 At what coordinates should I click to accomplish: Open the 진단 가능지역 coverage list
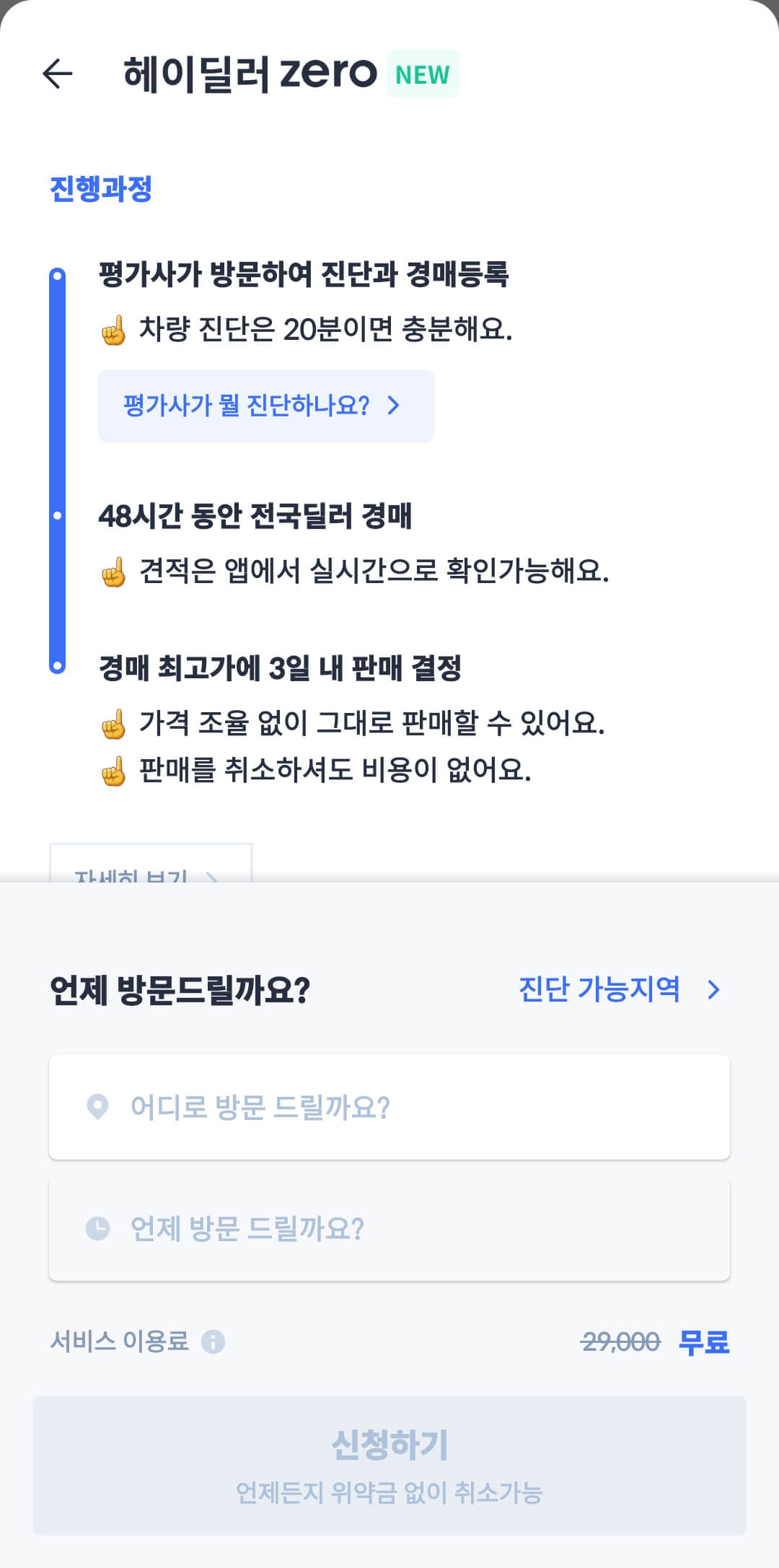click(600, 991)
